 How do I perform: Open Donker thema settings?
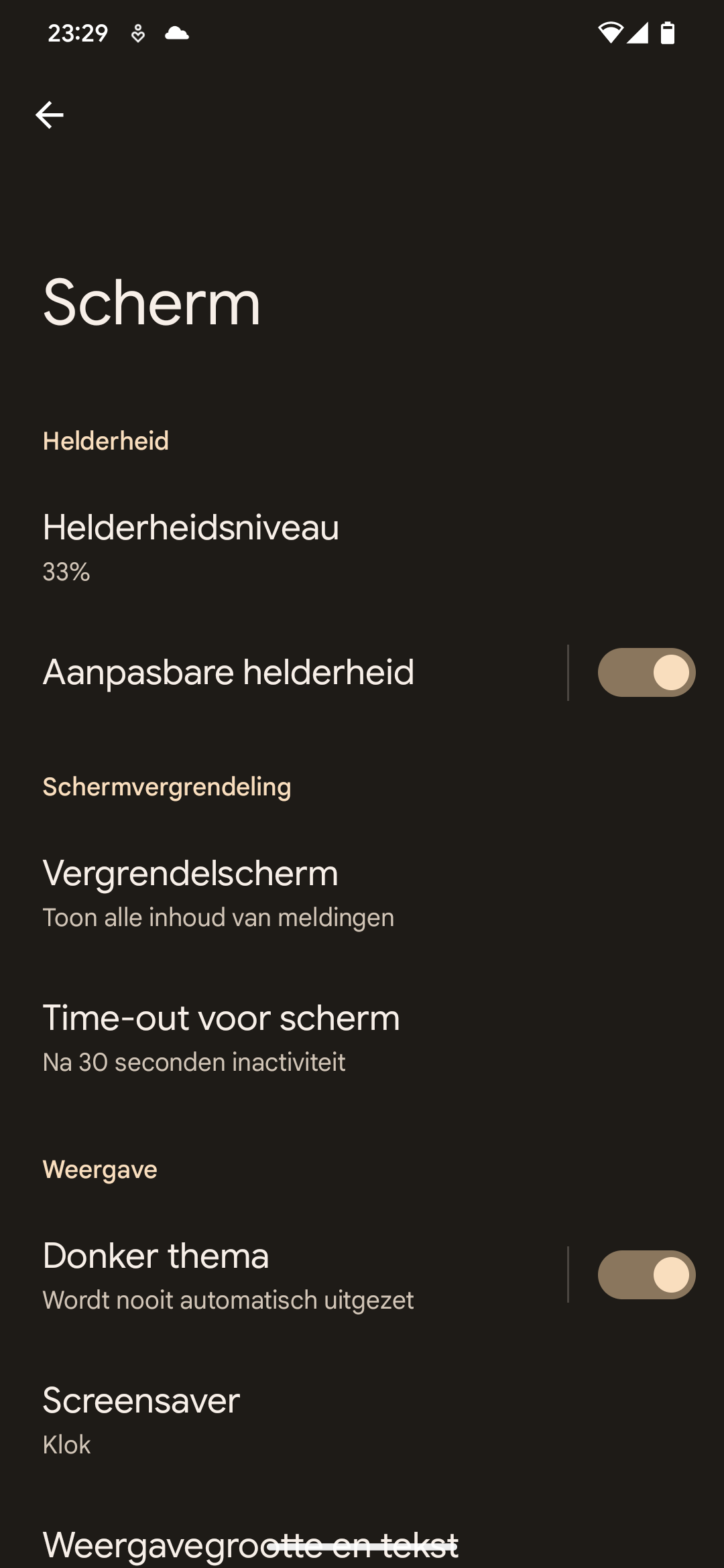(x=283, y=1275)
